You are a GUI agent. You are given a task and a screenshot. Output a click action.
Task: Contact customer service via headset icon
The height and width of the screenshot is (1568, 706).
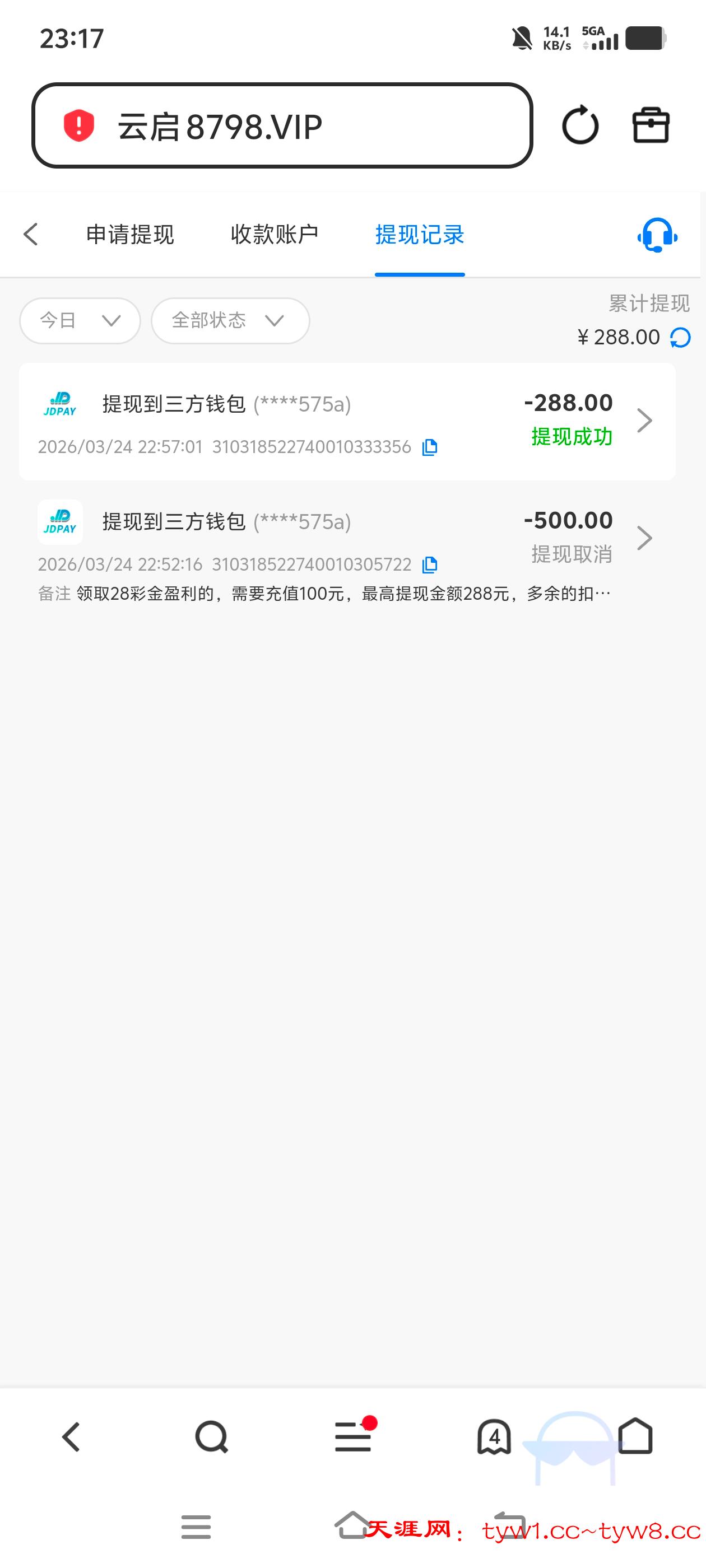(x=657, y=235)
